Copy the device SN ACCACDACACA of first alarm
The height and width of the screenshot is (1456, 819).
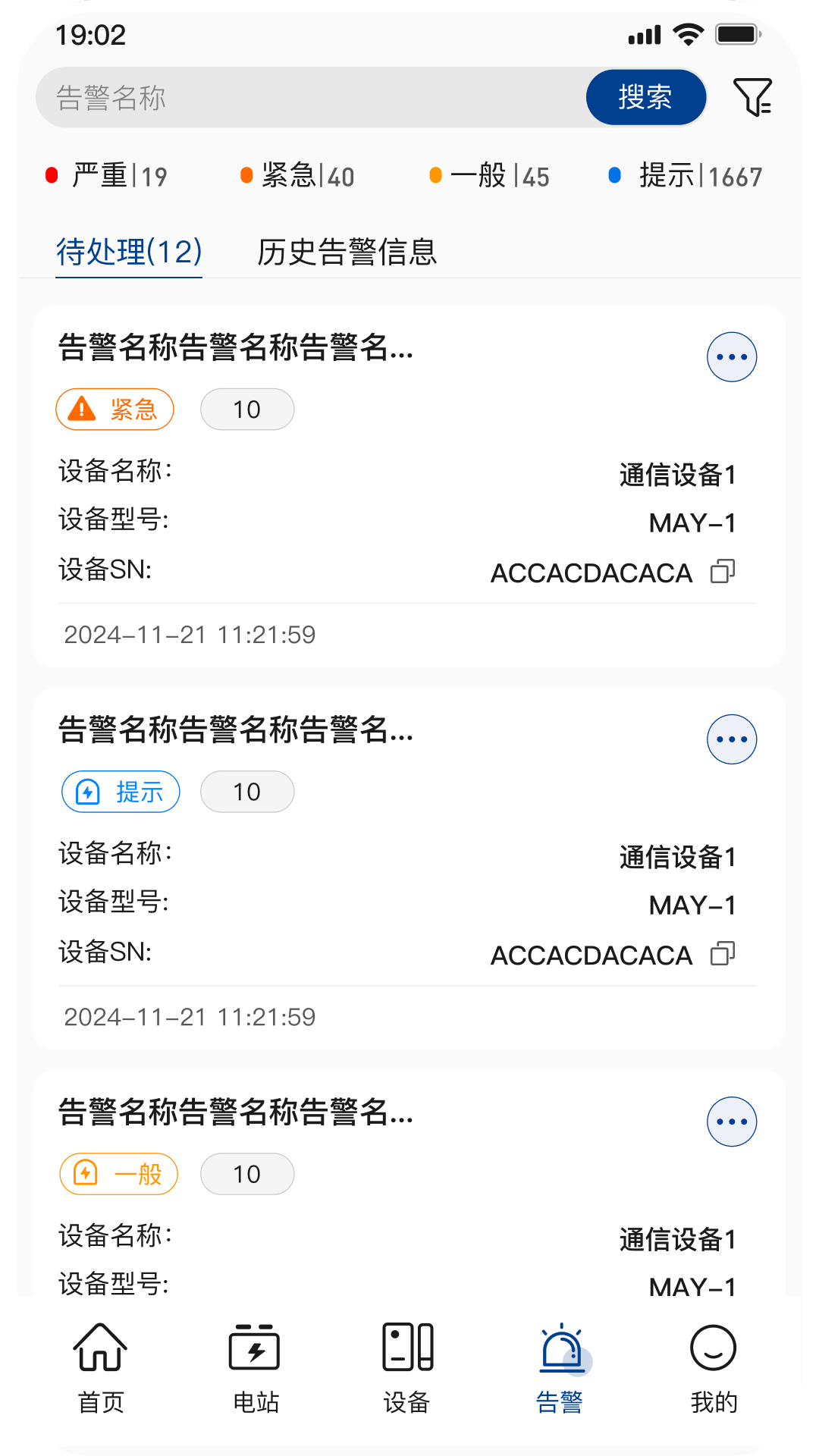click(x=723, y=571)
